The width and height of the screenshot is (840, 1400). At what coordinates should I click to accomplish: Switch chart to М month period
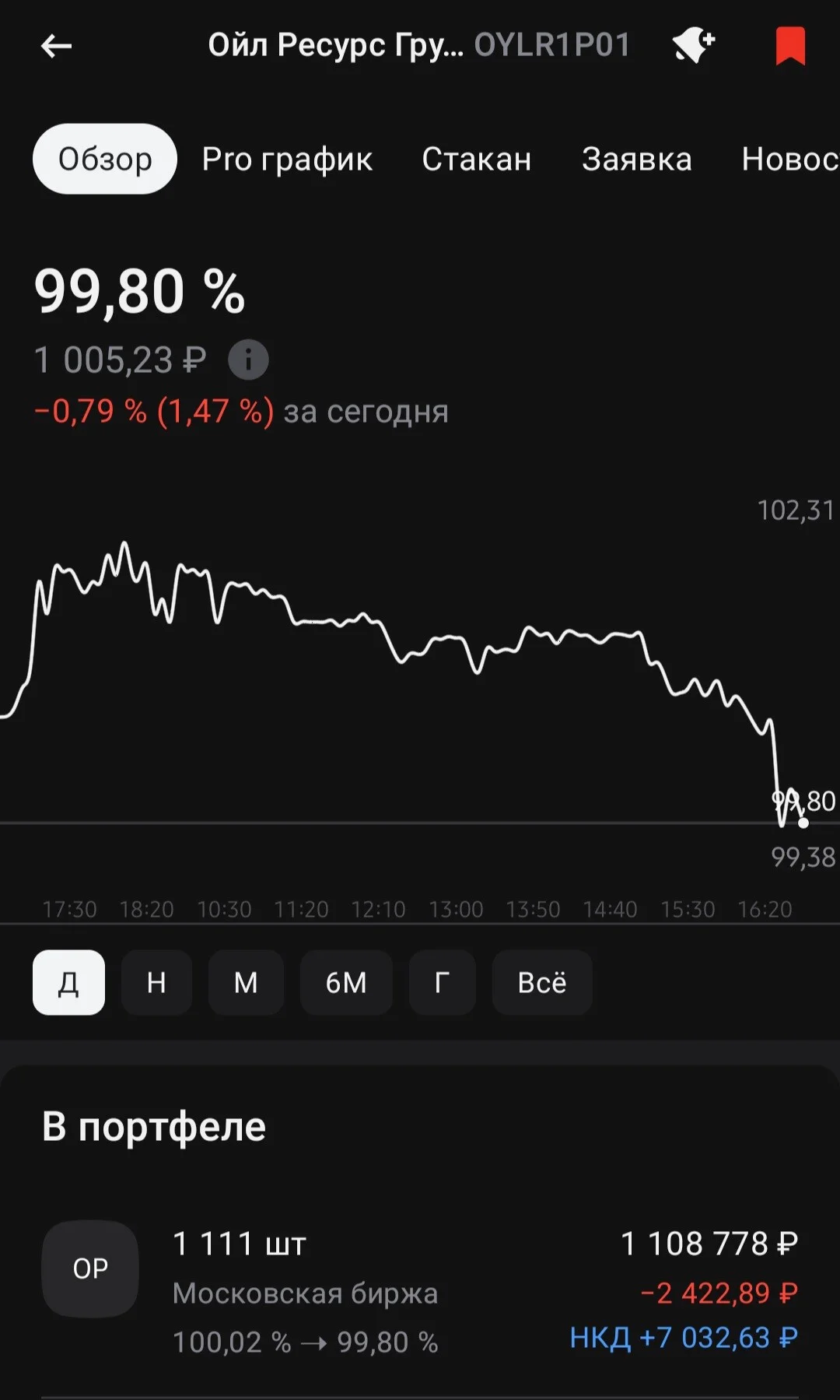click(x=246, y=982)
